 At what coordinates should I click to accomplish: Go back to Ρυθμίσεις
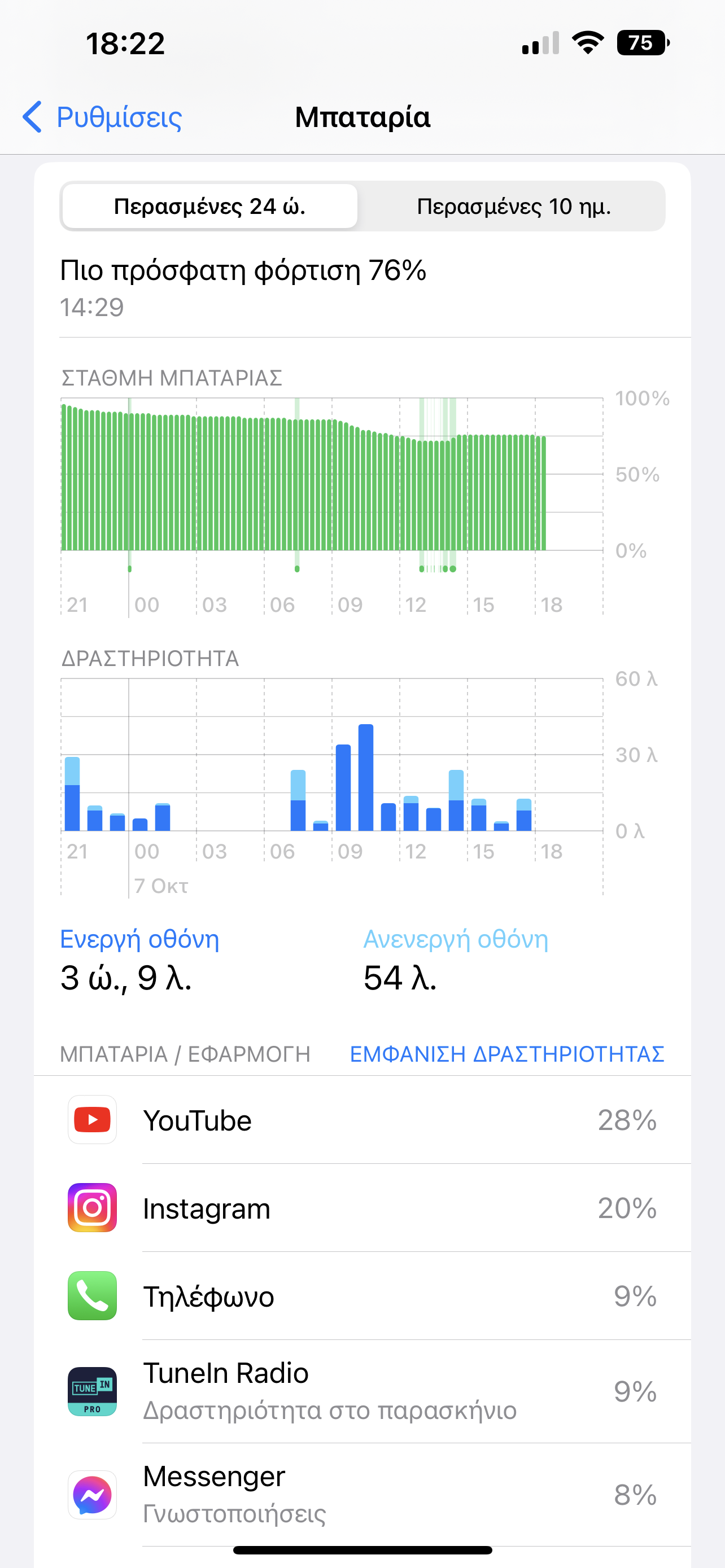102,117
